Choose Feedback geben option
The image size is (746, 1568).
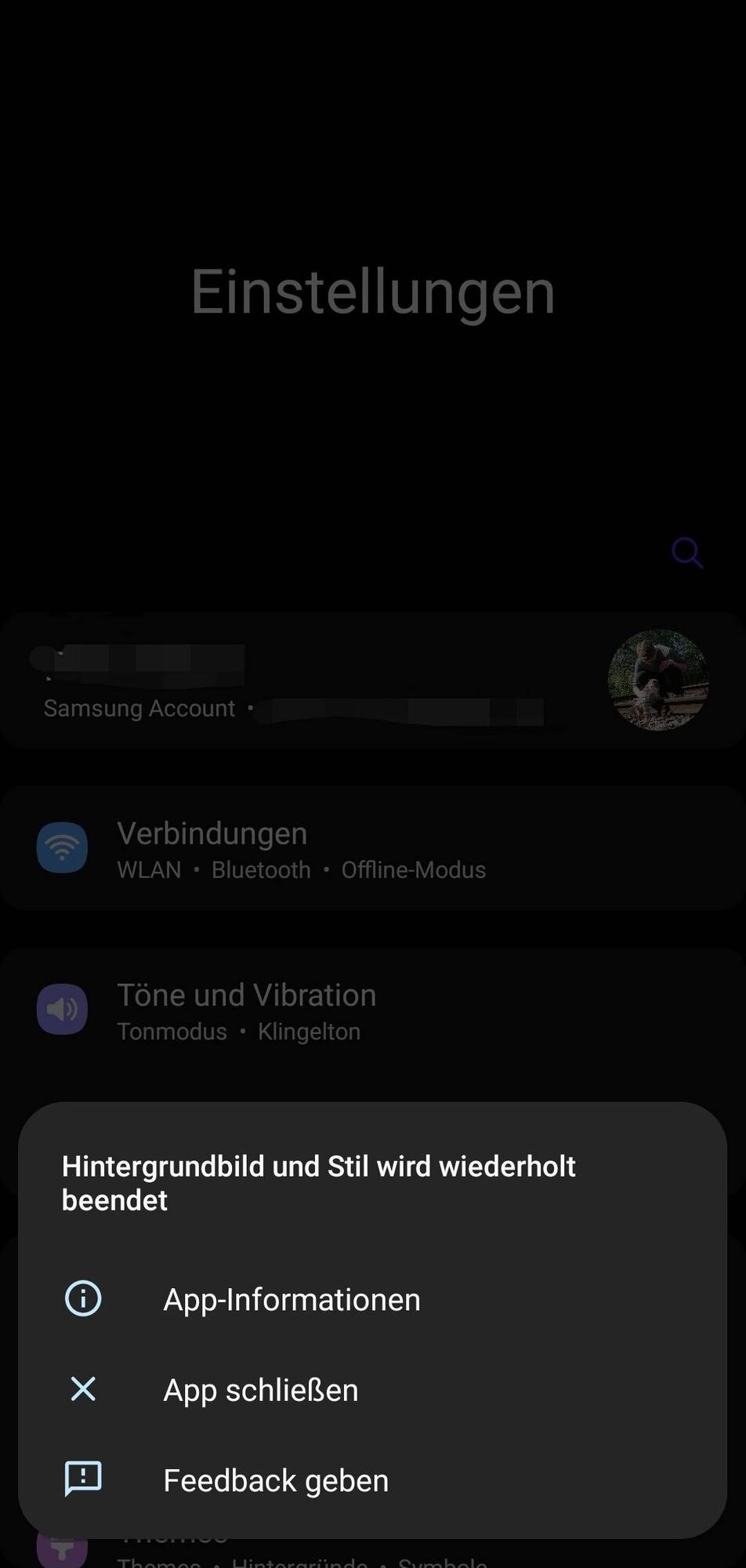point(276,1480)
